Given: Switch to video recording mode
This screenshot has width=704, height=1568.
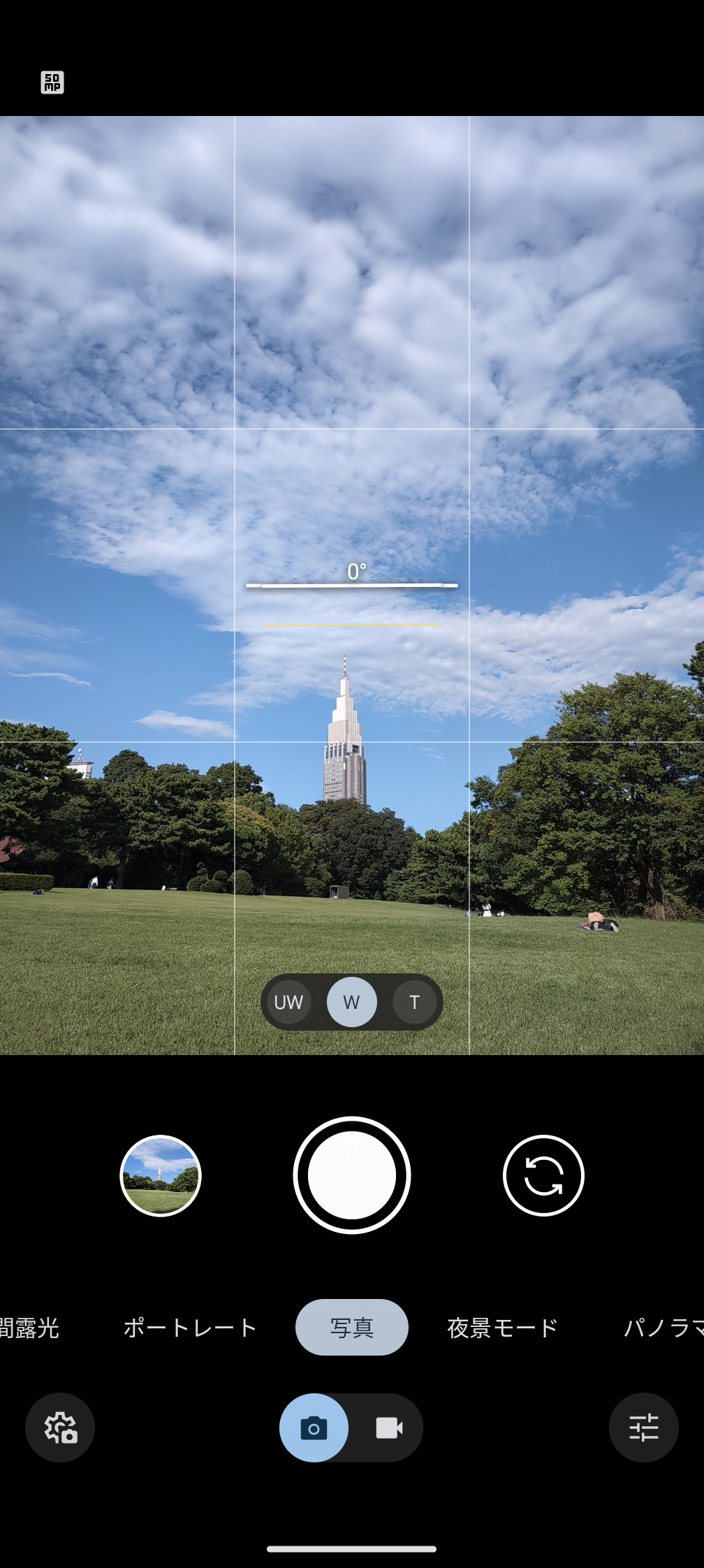Looking at the screenshot, I should click(x=388, y=1428).
